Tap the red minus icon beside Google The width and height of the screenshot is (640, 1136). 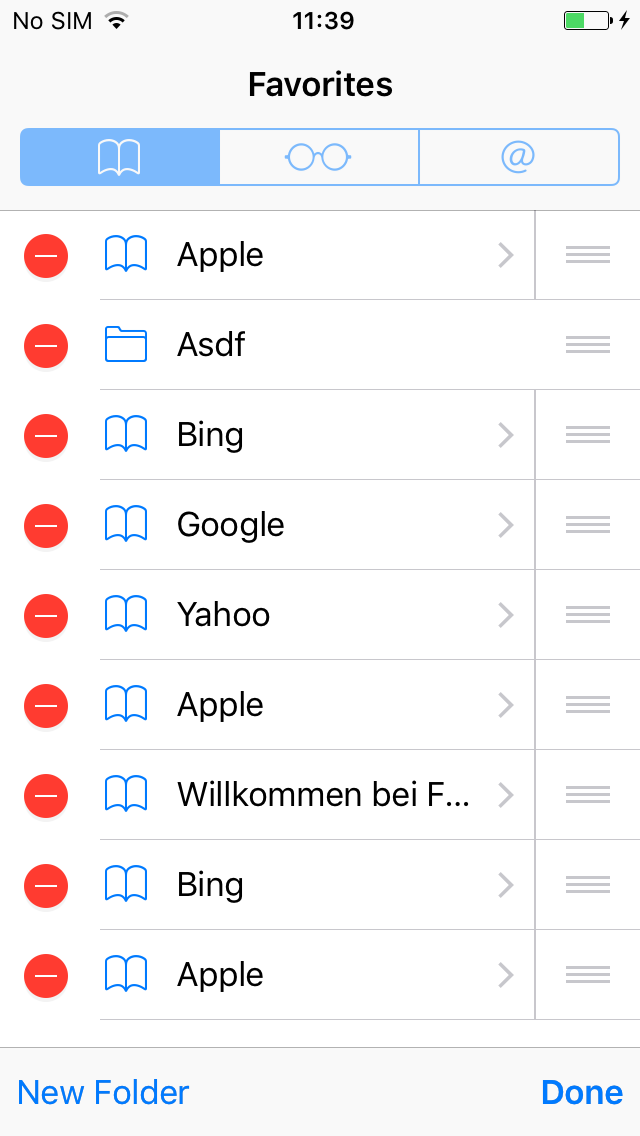tap(46, 525)
